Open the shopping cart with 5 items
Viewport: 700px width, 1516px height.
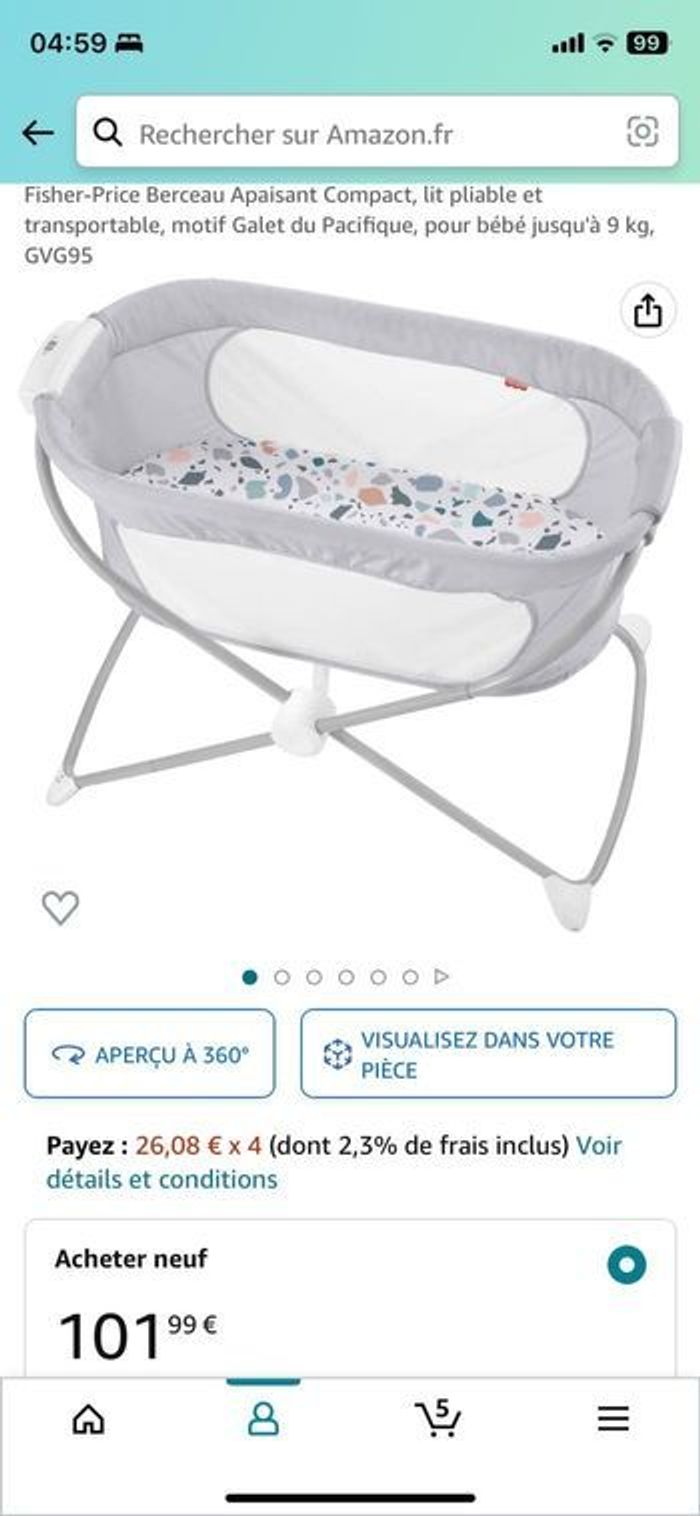[x=438, y=1417]
